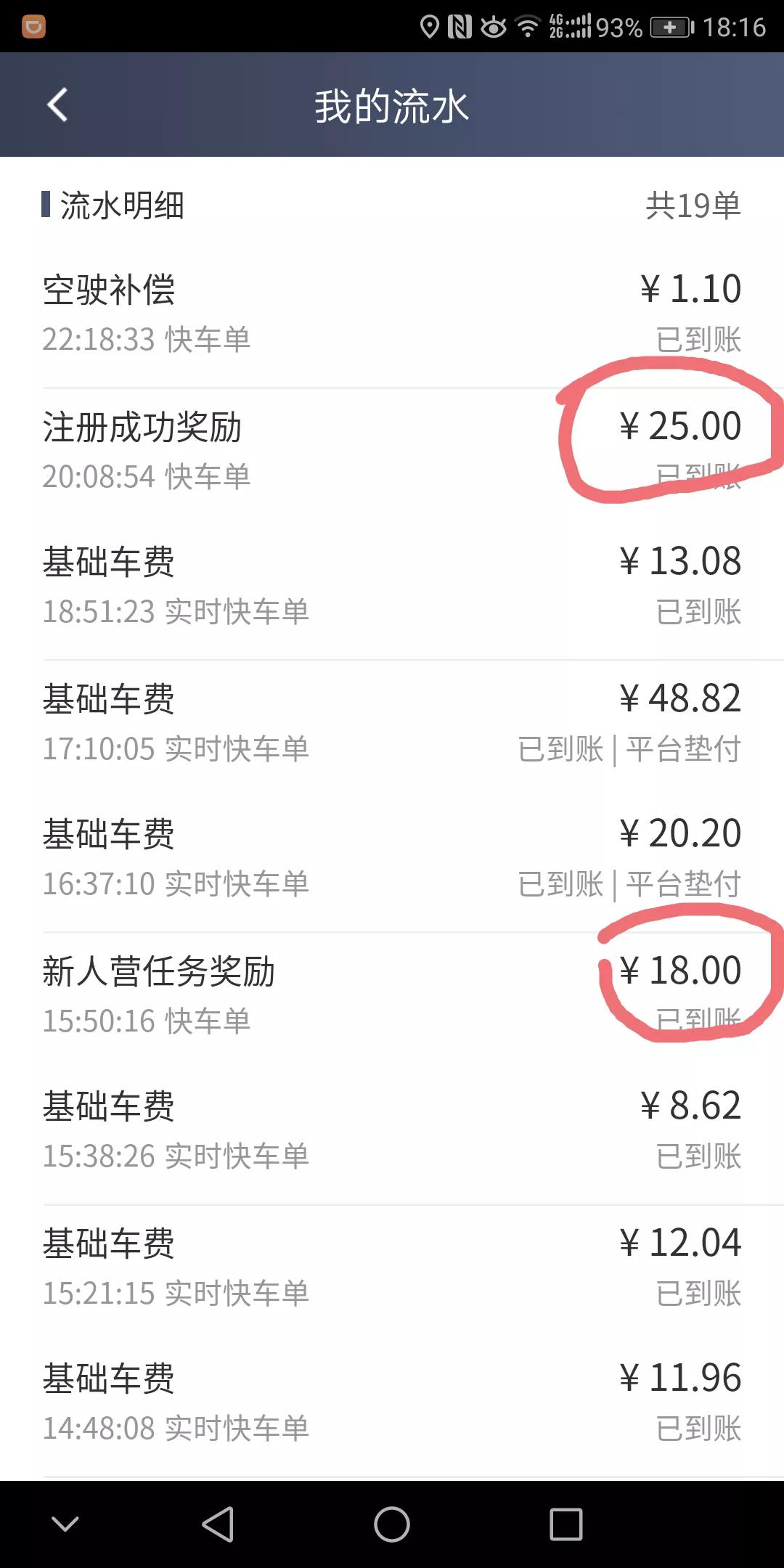Select the 空驶补偿 ¥1.10 record

(x=392, y=309)
